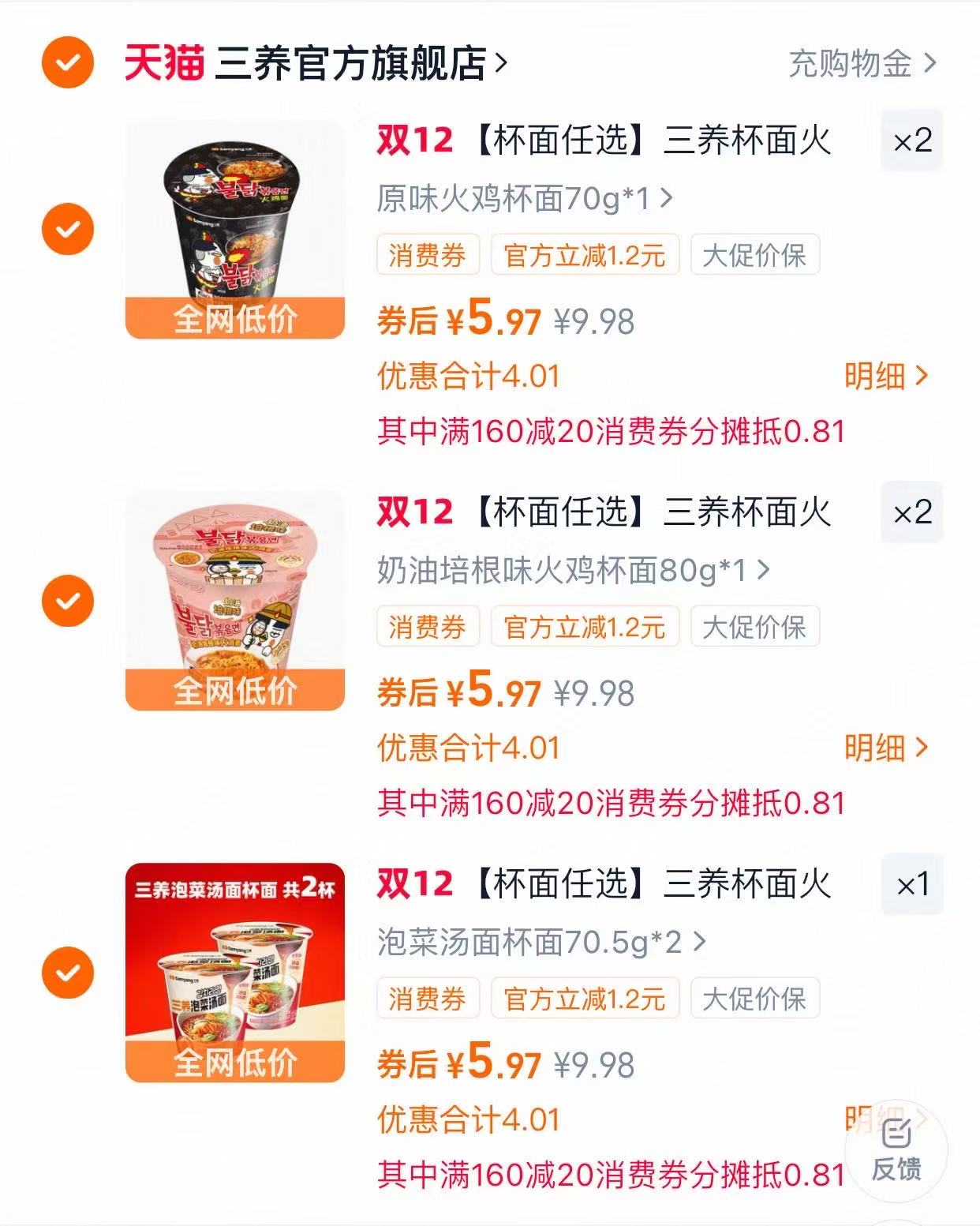The image size is (980, 1226).
Task: Select the 大促价保 badge on the kimchi noodles
Action: coord(755,999)
